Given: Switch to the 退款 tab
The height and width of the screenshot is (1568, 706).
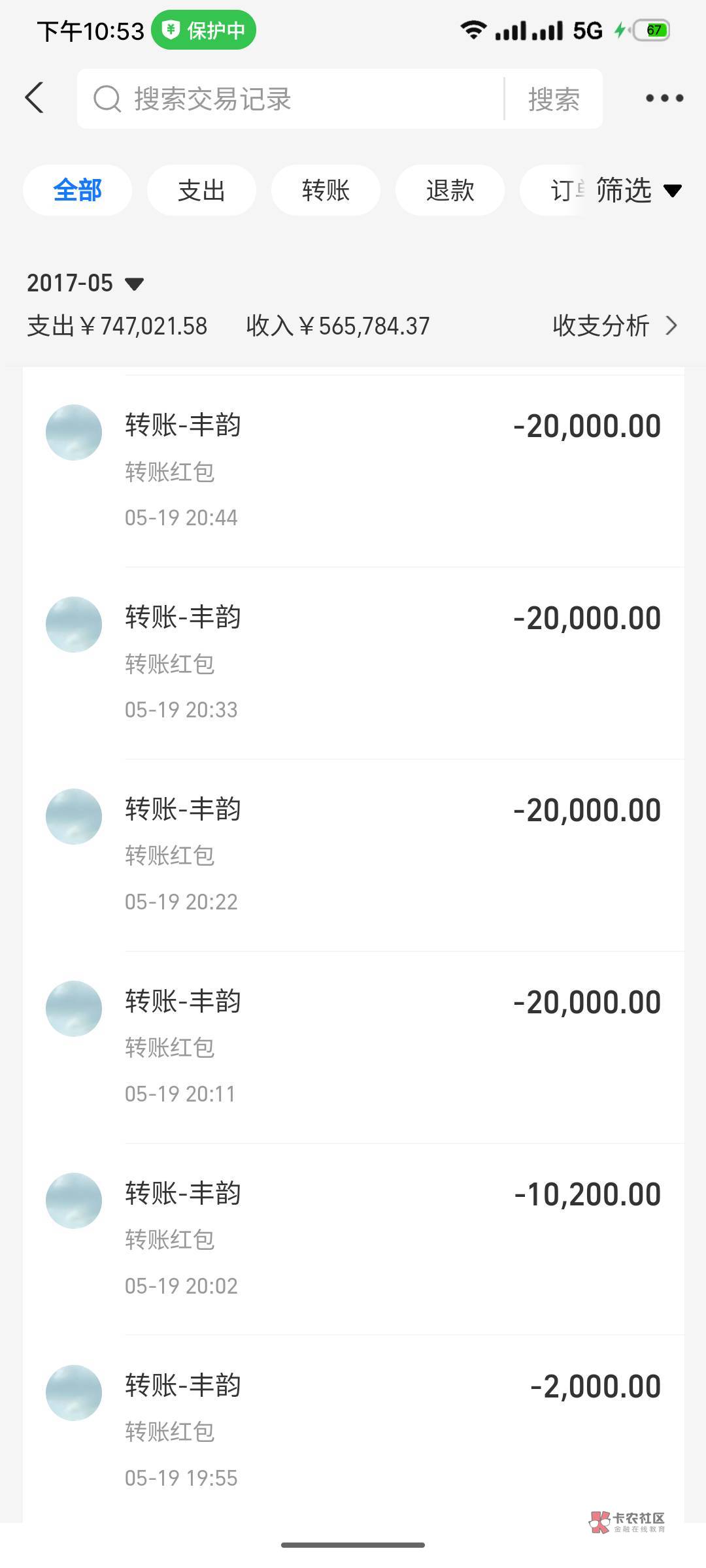Looking at the screenshot, I should coord(450,191).
